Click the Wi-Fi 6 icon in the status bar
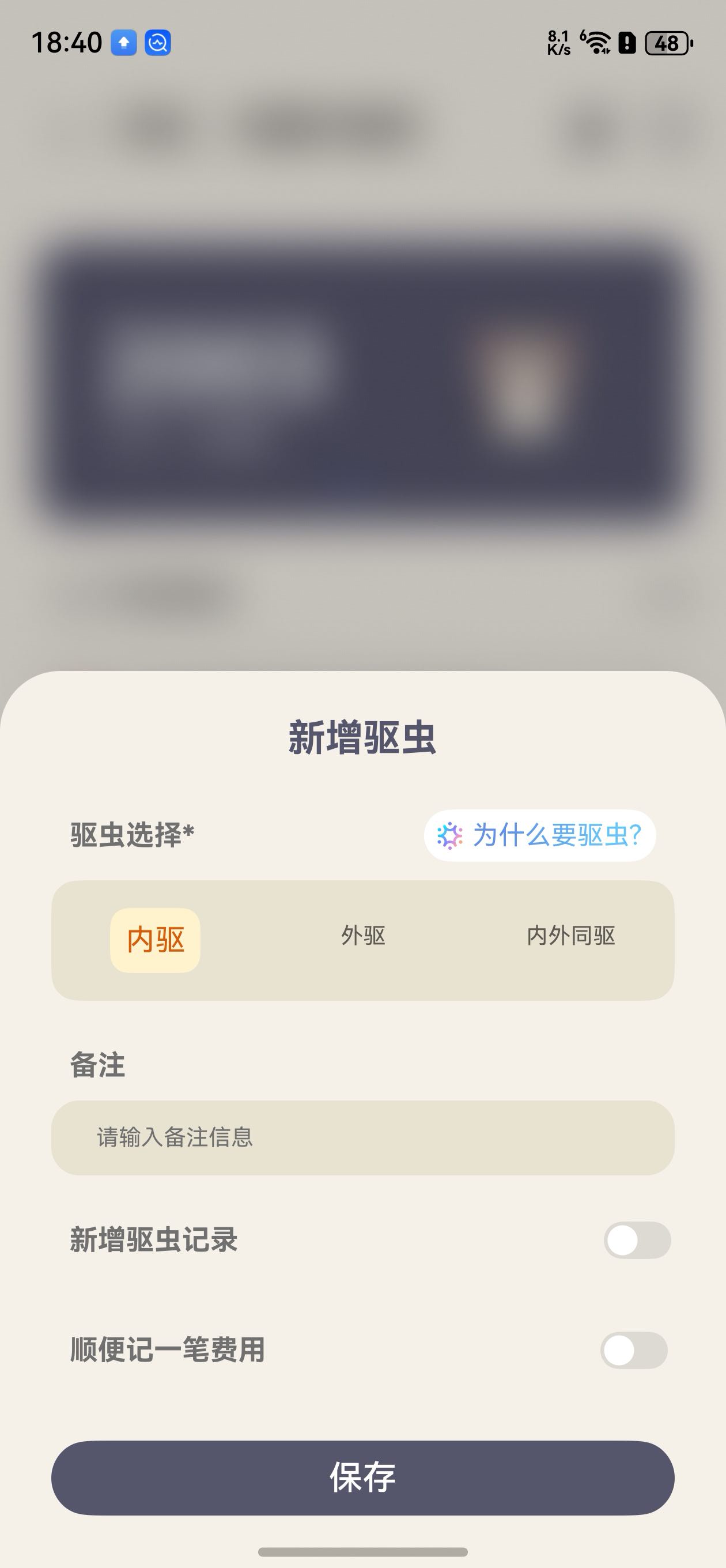Image resolution: width=726 pixels, height=1568 pixels. tap(598, 43)
